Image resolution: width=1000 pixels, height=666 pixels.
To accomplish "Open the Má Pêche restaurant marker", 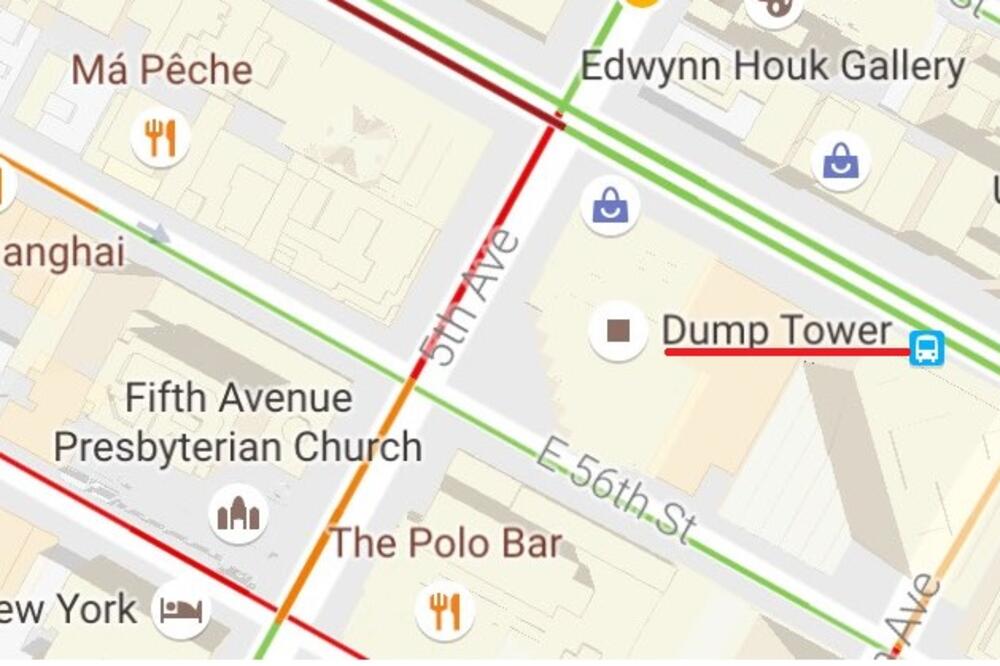I will pos(160,138).
